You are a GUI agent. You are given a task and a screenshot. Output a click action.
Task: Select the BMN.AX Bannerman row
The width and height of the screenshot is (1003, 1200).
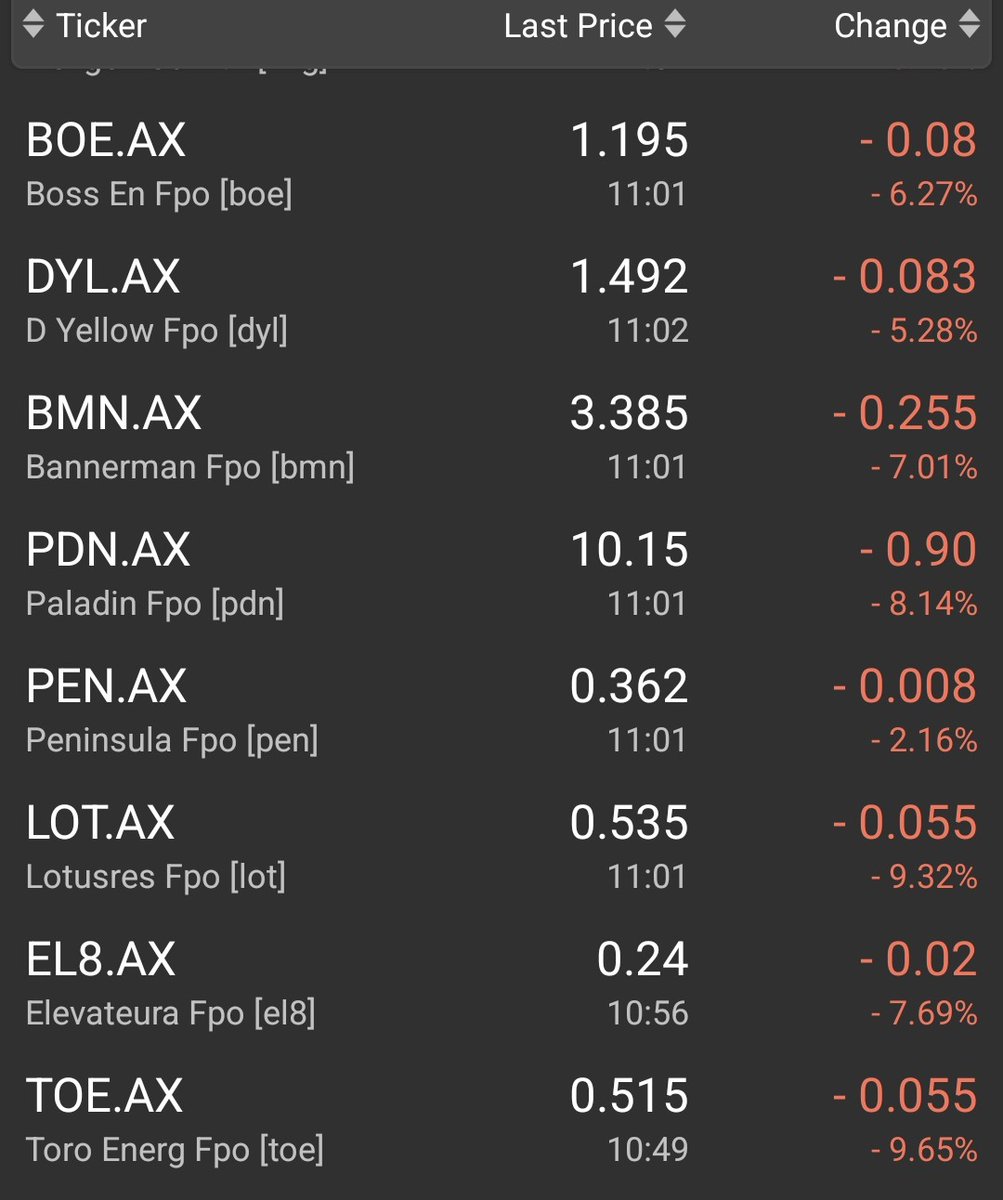[501, 438]
